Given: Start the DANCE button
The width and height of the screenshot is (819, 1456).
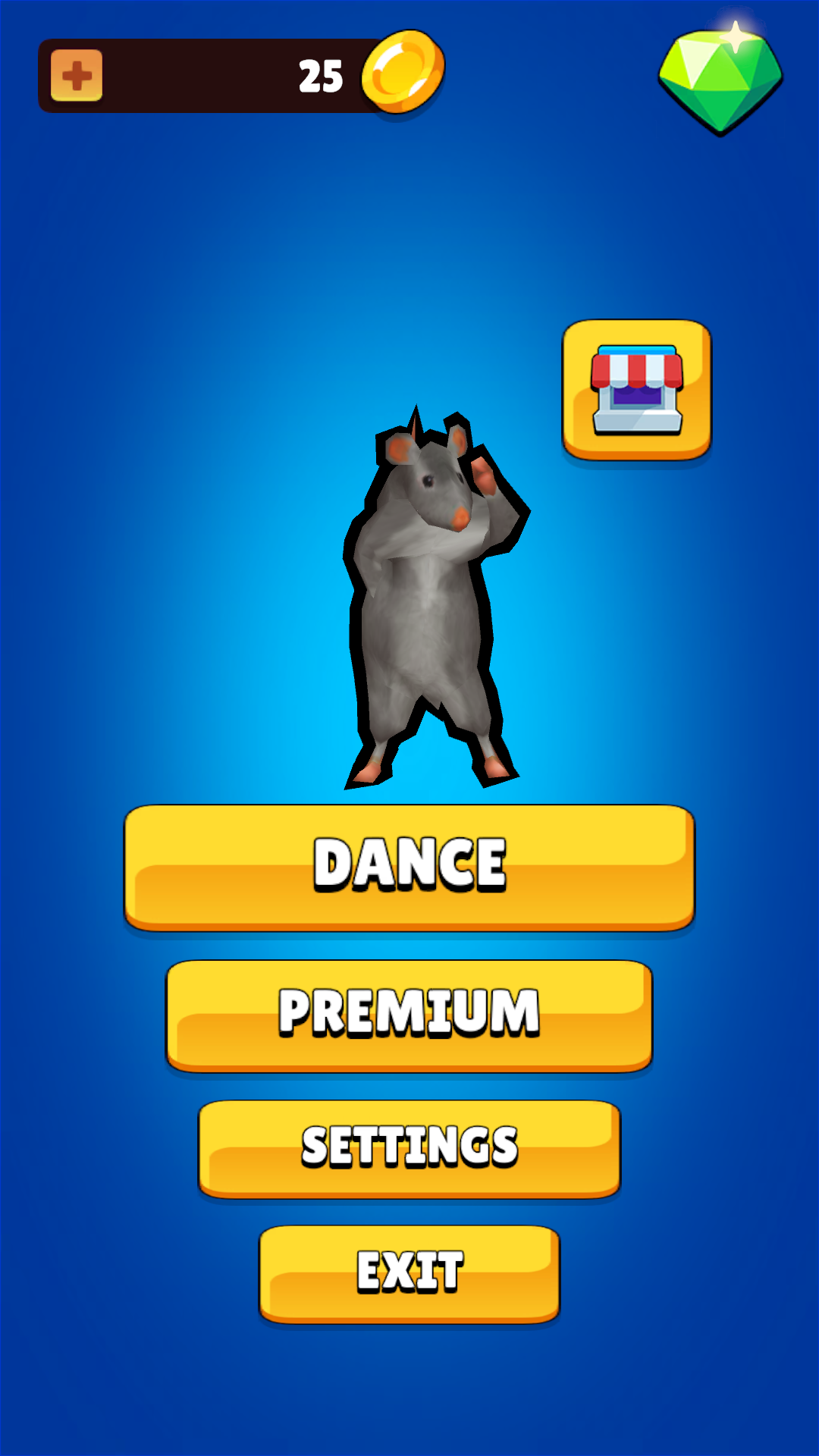Looking at the screenshot, I should coord(409,868).
